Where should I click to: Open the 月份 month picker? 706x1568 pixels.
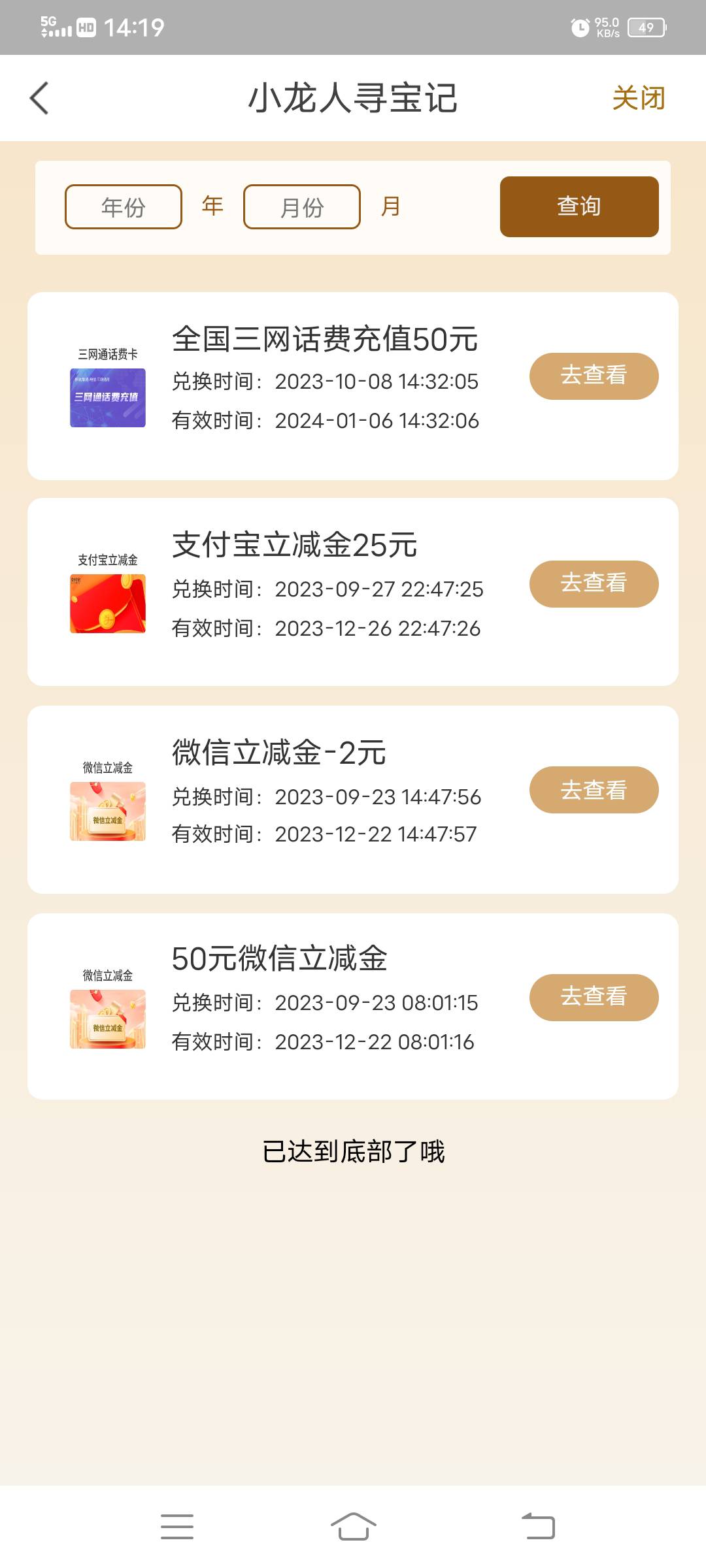pos(302,207)
